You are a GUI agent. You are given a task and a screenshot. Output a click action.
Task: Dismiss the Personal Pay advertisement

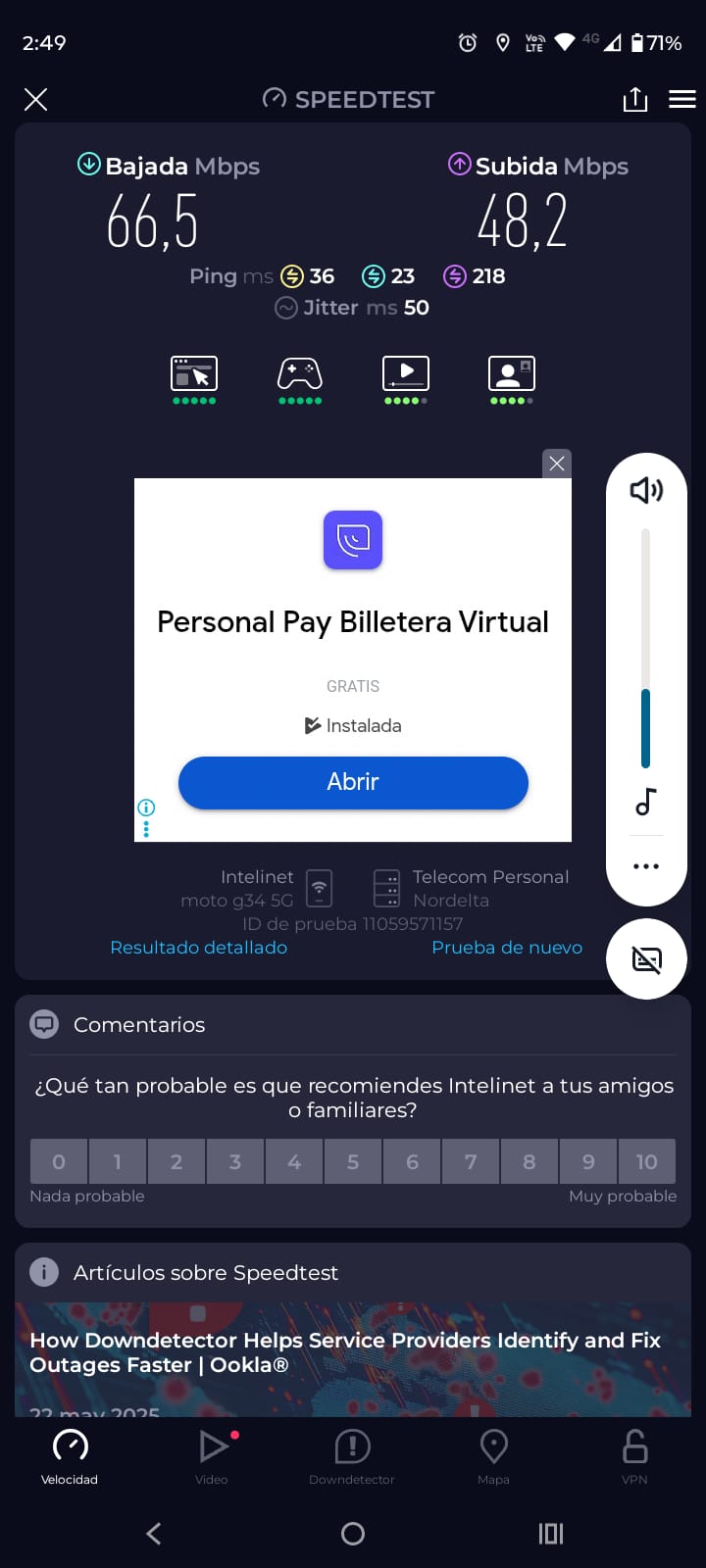pyautogui.click(x=557, y=464)
